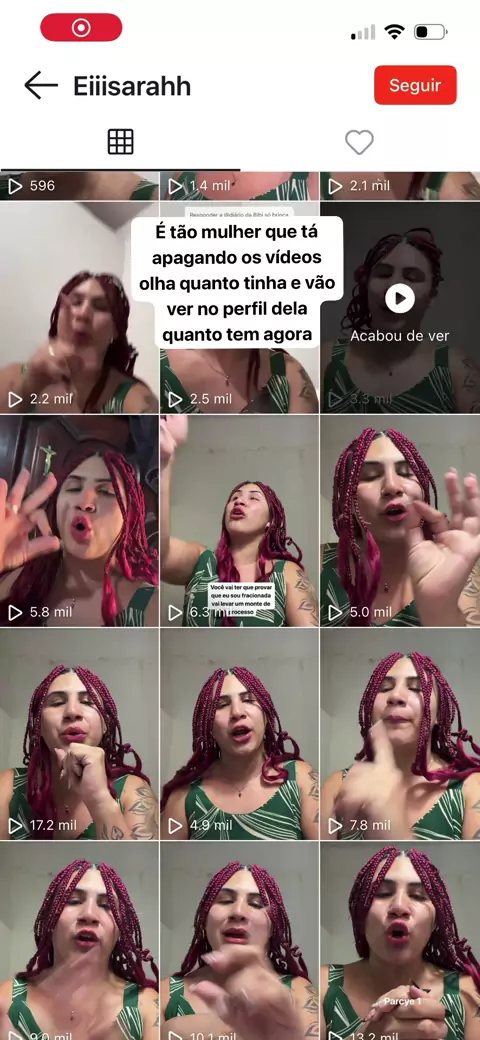Open the video with 2.2 mil views
Screen dimensions: 480x1040
[80, 308]
